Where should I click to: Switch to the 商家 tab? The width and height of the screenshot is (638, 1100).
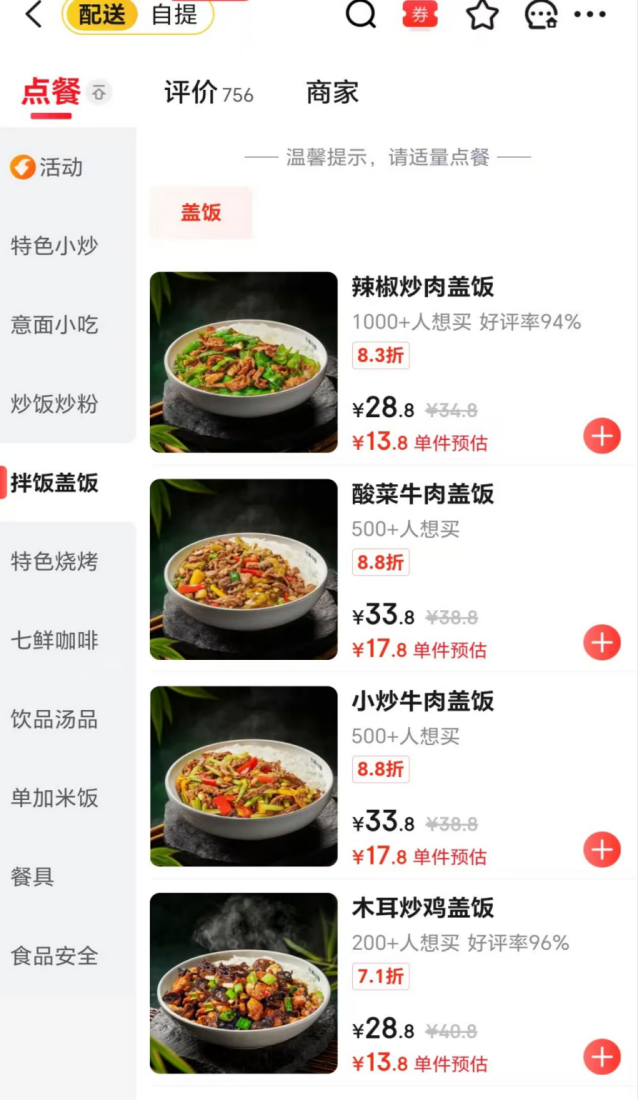pos(332,93)
